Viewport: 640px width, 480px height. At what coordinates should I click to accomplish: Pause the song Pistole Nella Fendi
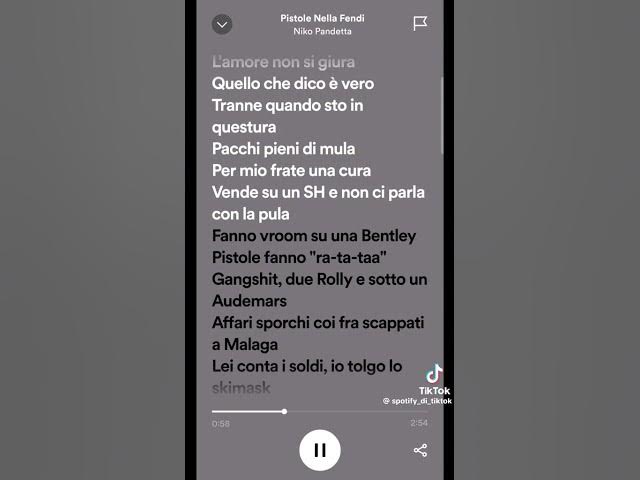point(320,450)
